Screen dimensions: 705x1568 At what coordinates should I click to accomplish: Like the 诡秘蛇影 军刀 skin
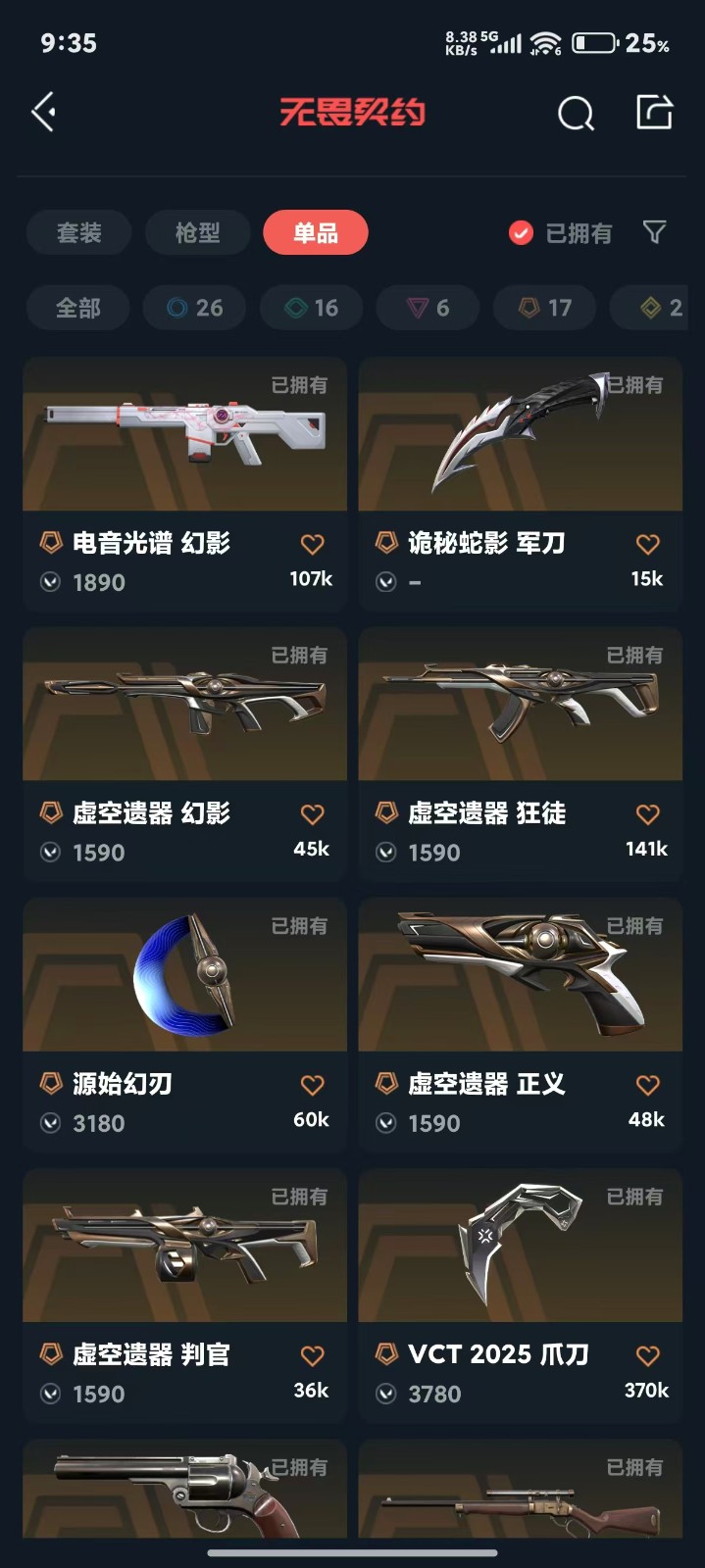[x=647, y=544]
